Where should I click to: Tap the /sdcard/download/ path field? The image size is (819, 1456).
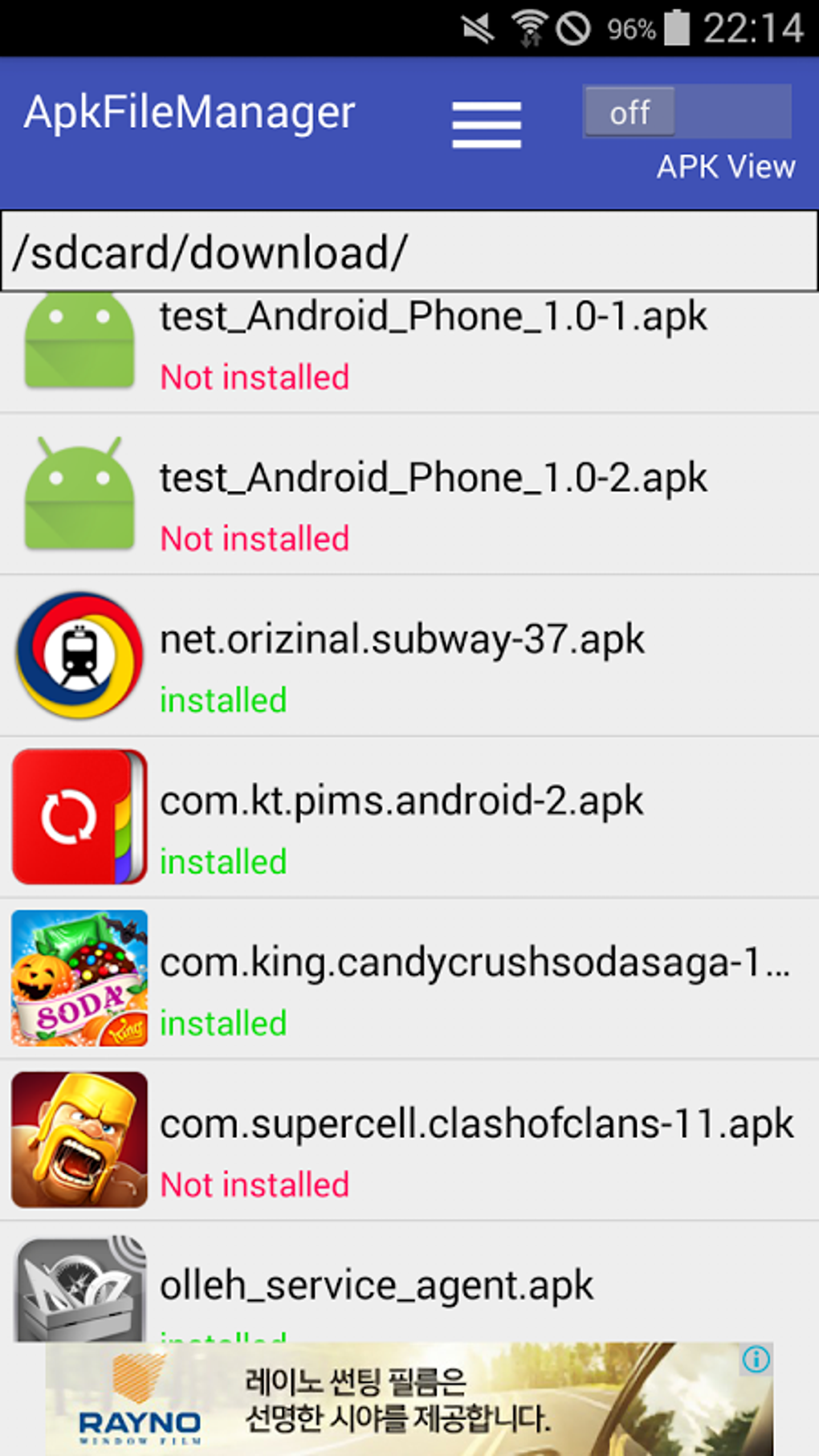409,252
